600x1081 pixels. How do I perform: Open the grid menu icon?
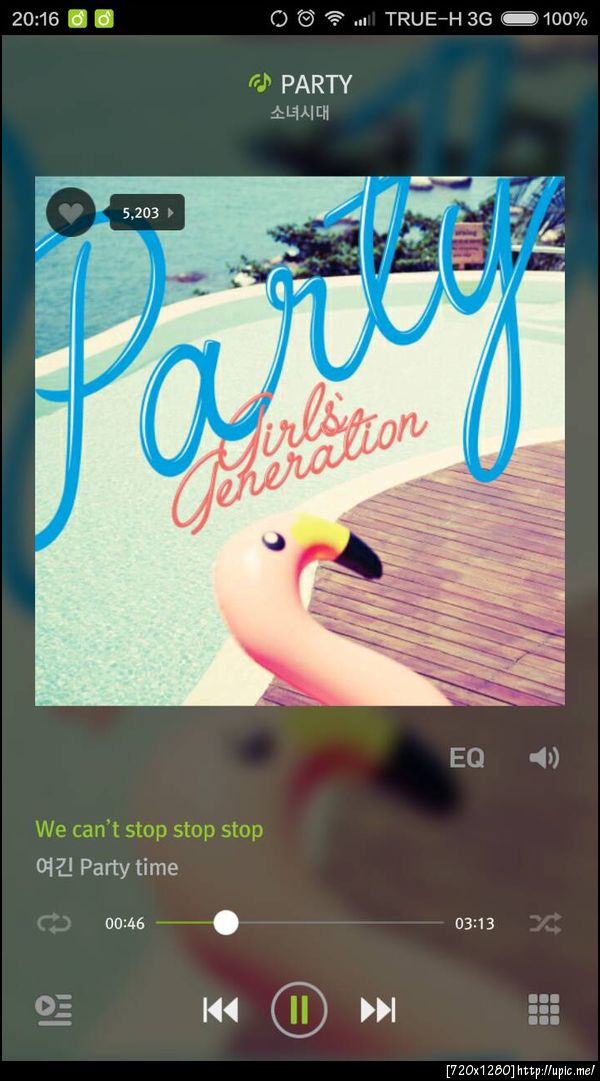(x=544, y=1010)
